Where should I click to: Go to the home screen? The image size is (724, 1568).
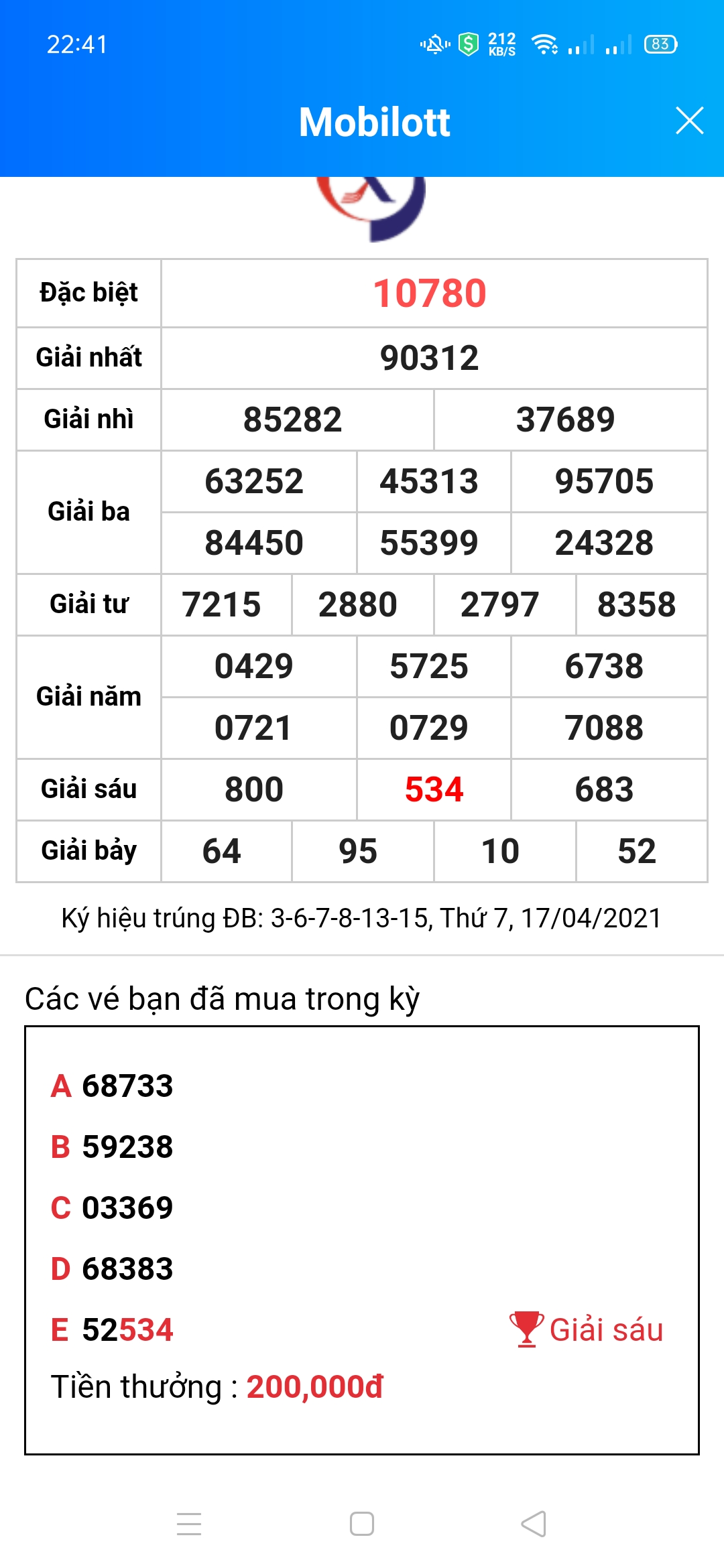(362, 1524)
